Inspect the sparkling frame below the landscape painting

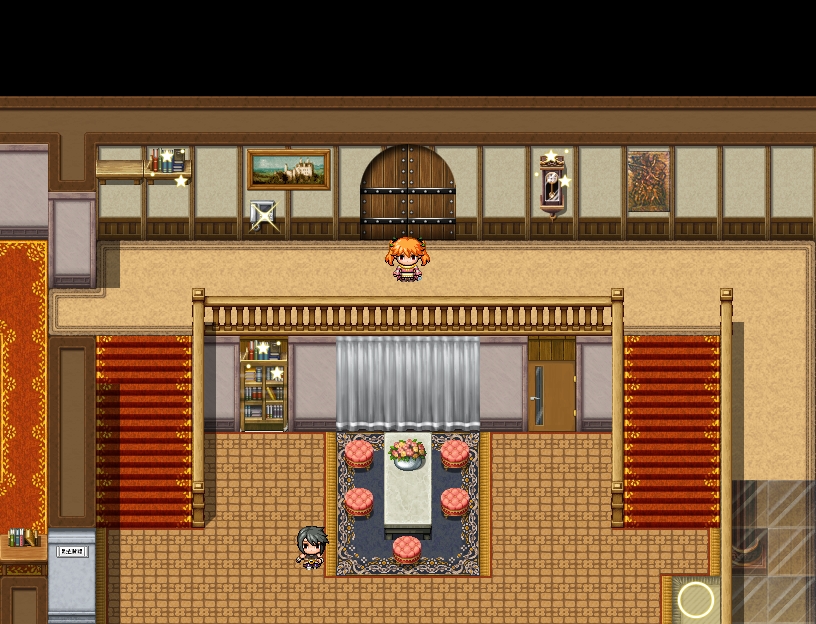[263, 215]
